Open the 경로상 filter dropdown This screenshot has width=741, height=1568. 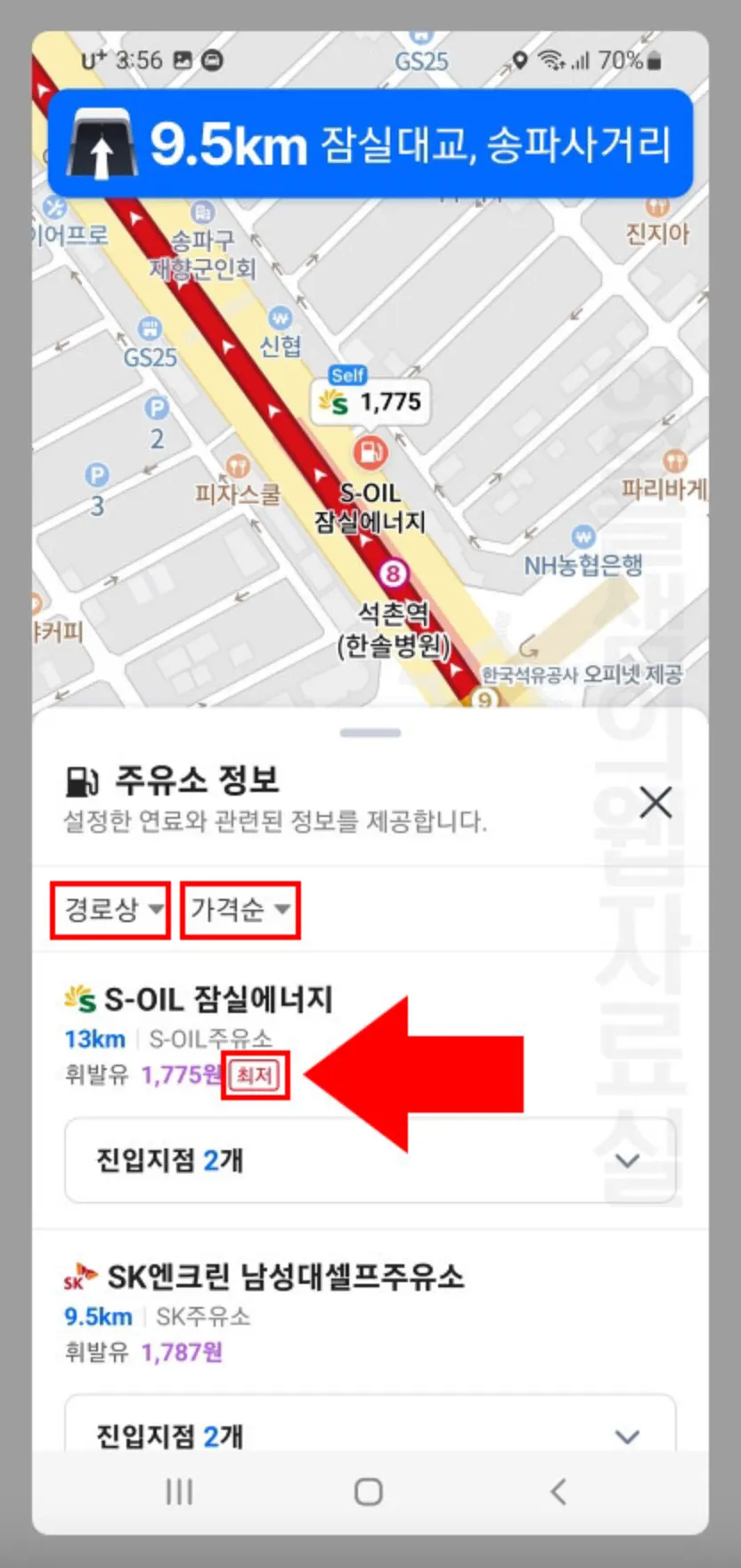(x=111, y=910)
